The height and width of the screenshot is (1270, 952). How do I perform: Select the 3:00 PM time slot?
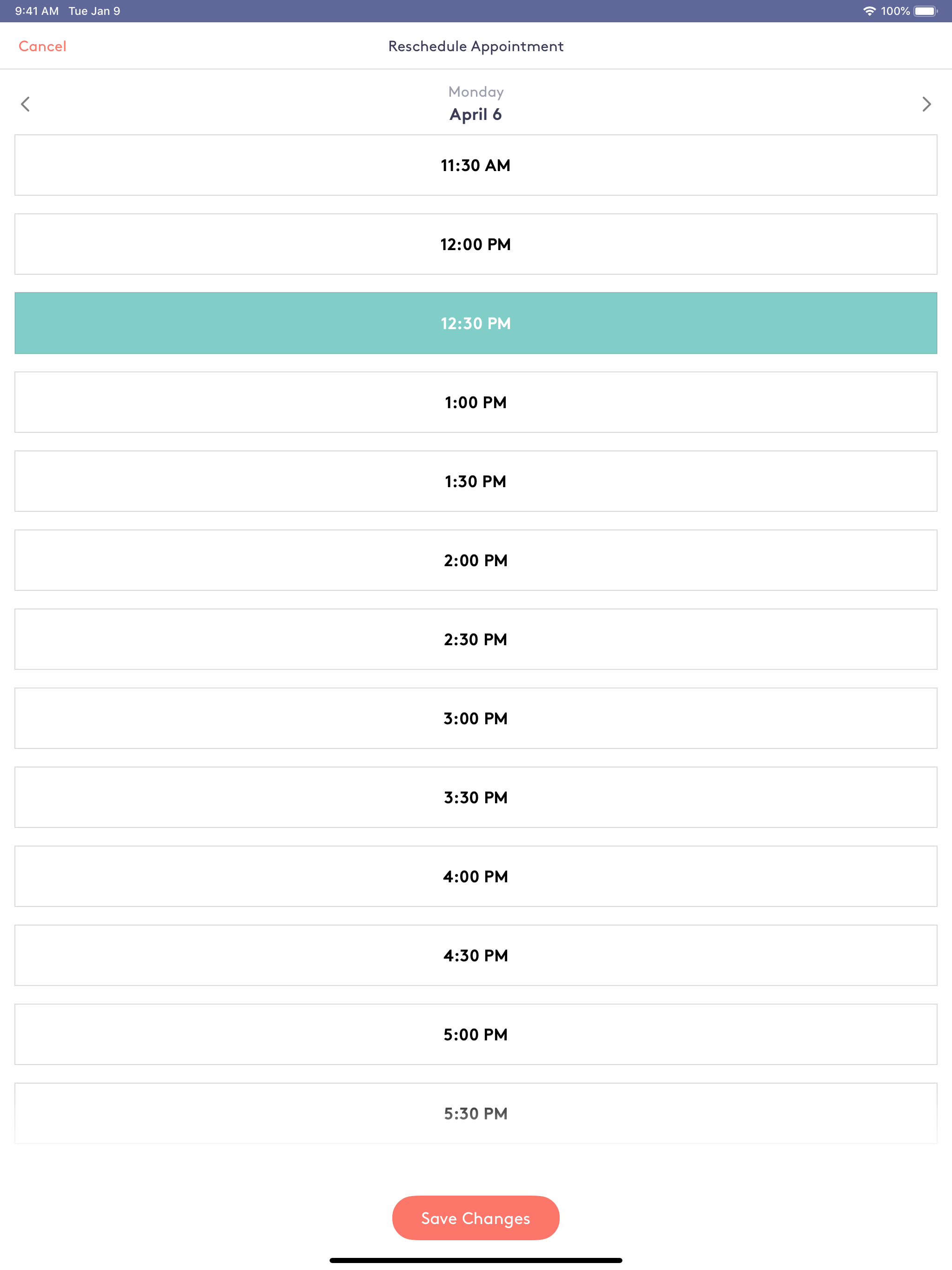[476, 718]
